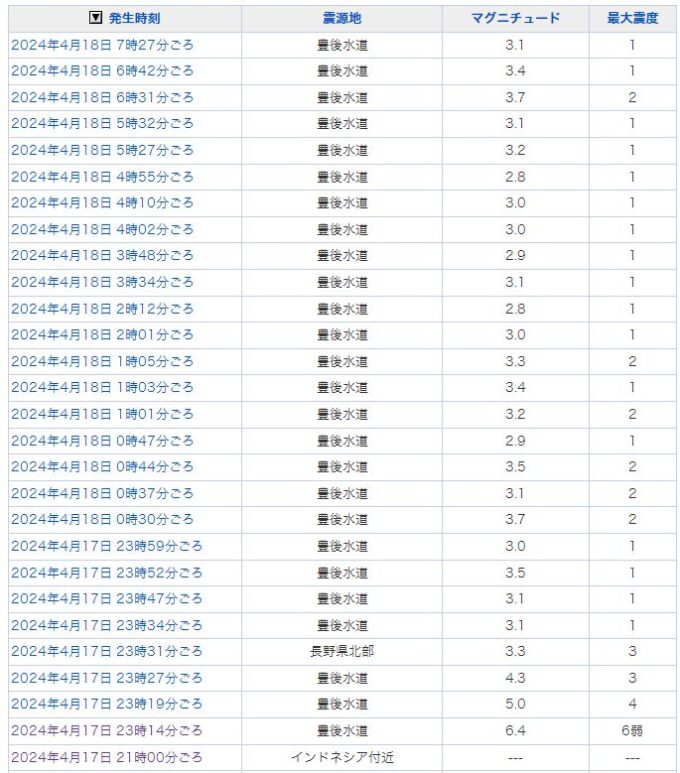
Task: Open the 2024年4月17日 21時00分ごろ インドネシア付近 entry
Action: [x=106, y=758]
